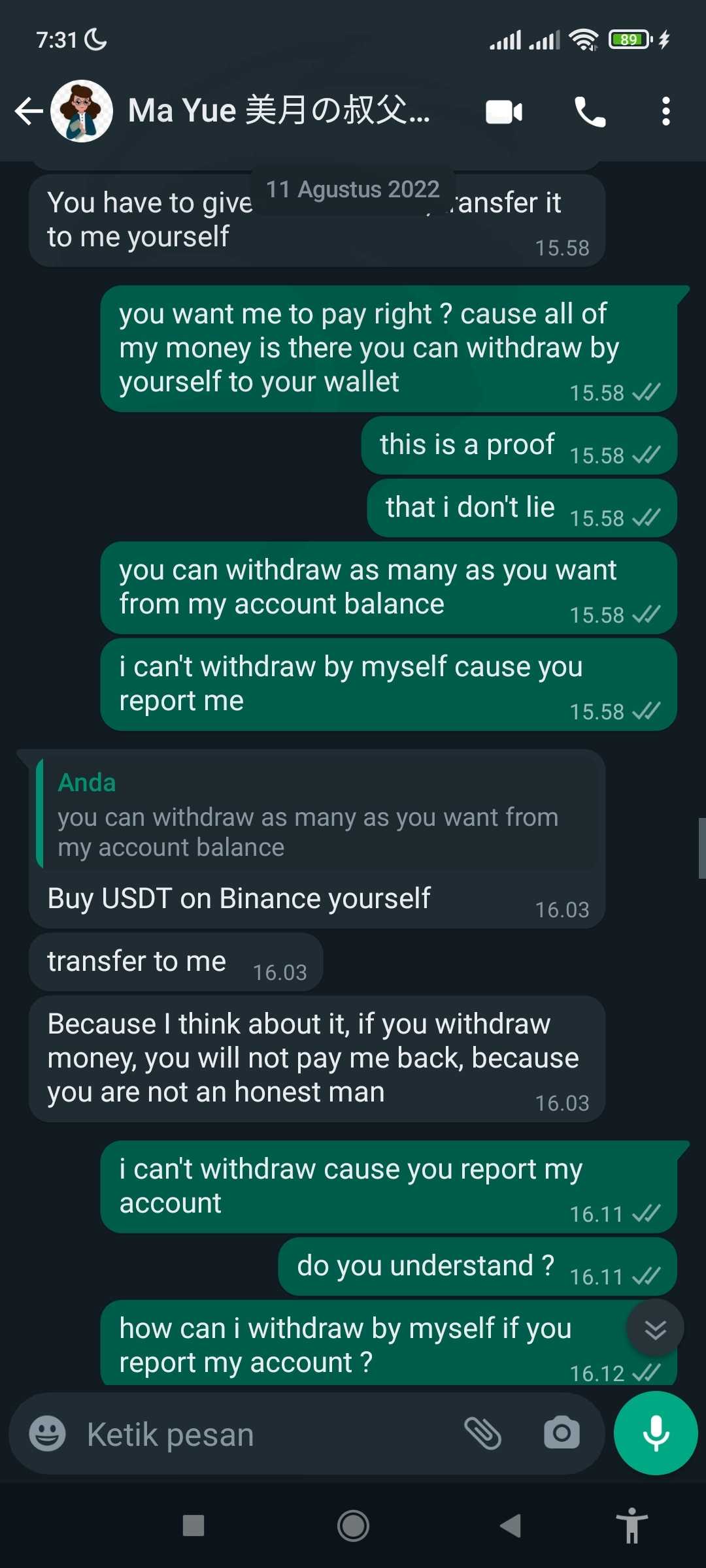The height and width of the screenshot is (1568, 706).
Task: Jump to the latest messages with down-arrow button
Action: point(655,1328)
